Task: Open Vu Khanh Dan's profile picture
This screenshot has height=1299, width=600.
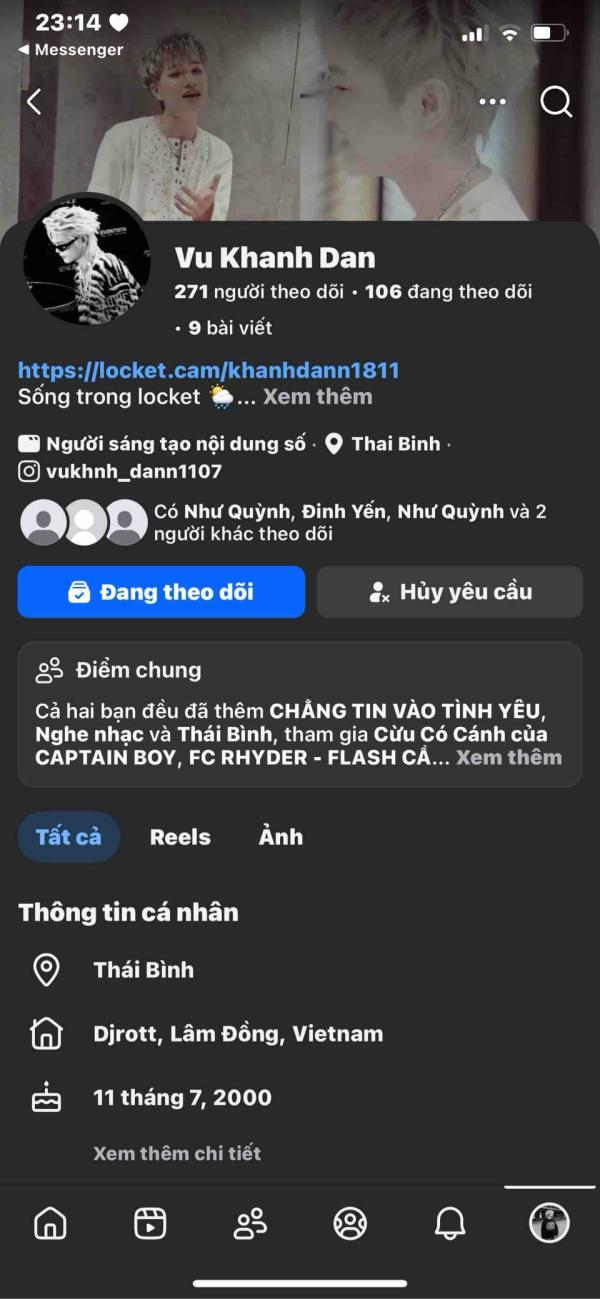Action: tap(86, 259)
